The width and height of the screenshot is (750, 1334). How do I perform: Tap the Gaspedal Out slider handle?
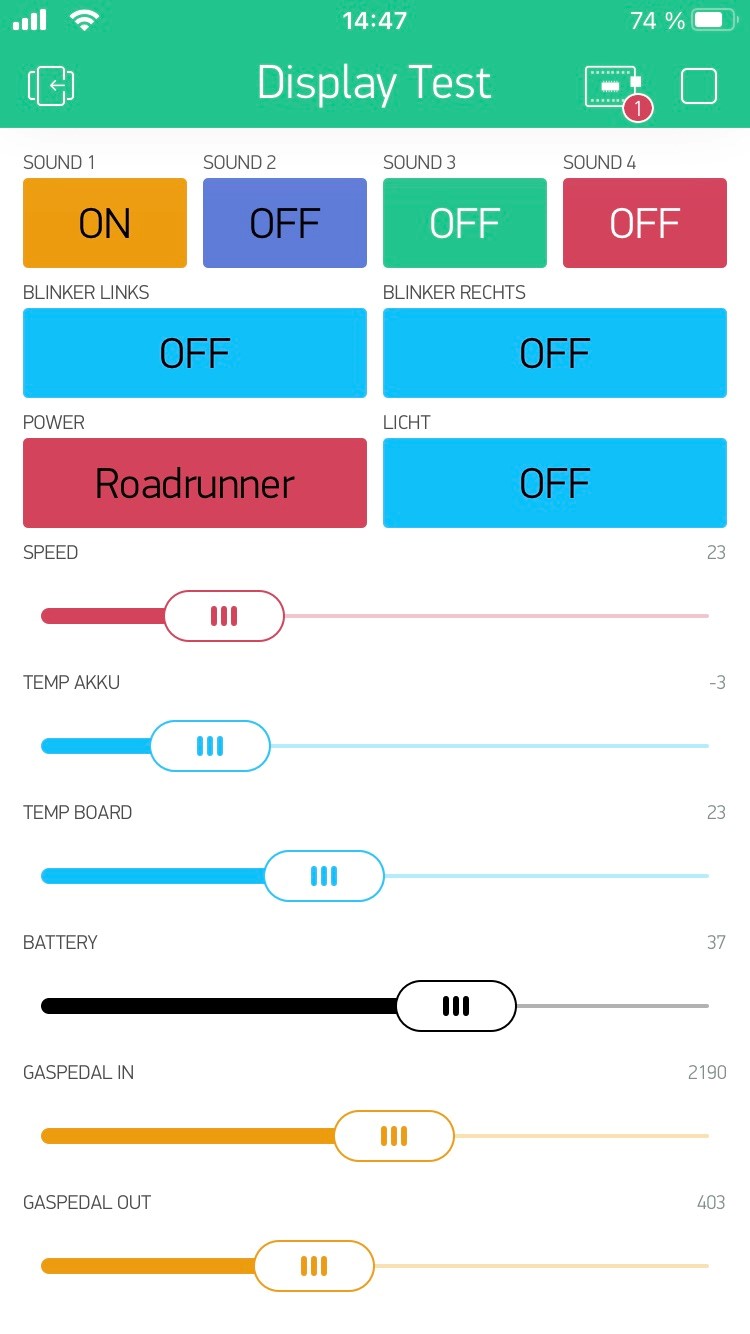pos(314,1266)
